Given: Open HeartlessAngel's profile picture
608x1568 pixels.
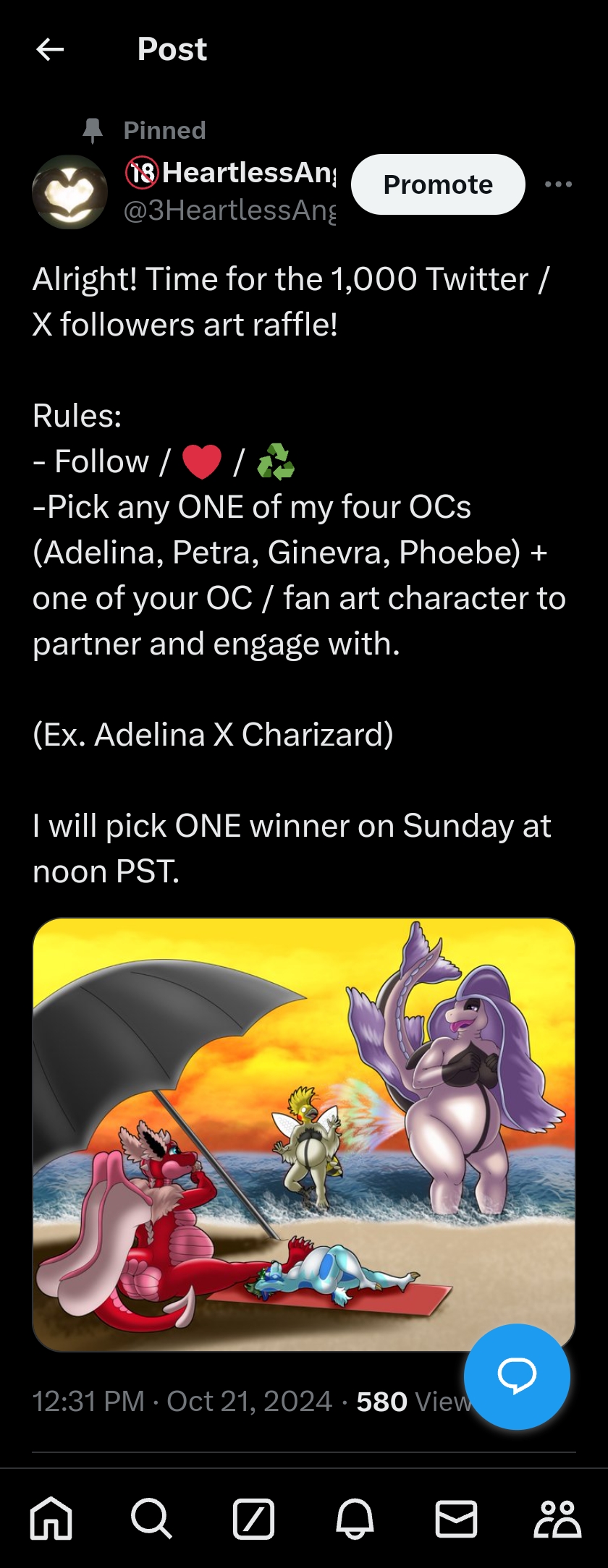Looking at the screenshot, I should [x=69, y=192].
